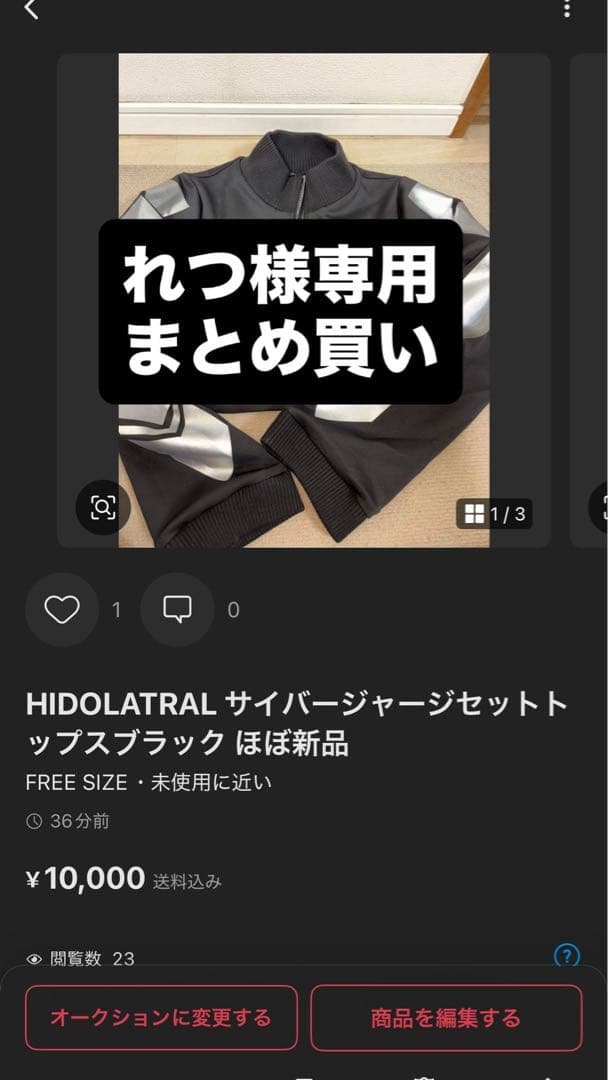Tap the image search icon on photo
The width and height of the screenshot is (608, 1080).
pos(103,507)
